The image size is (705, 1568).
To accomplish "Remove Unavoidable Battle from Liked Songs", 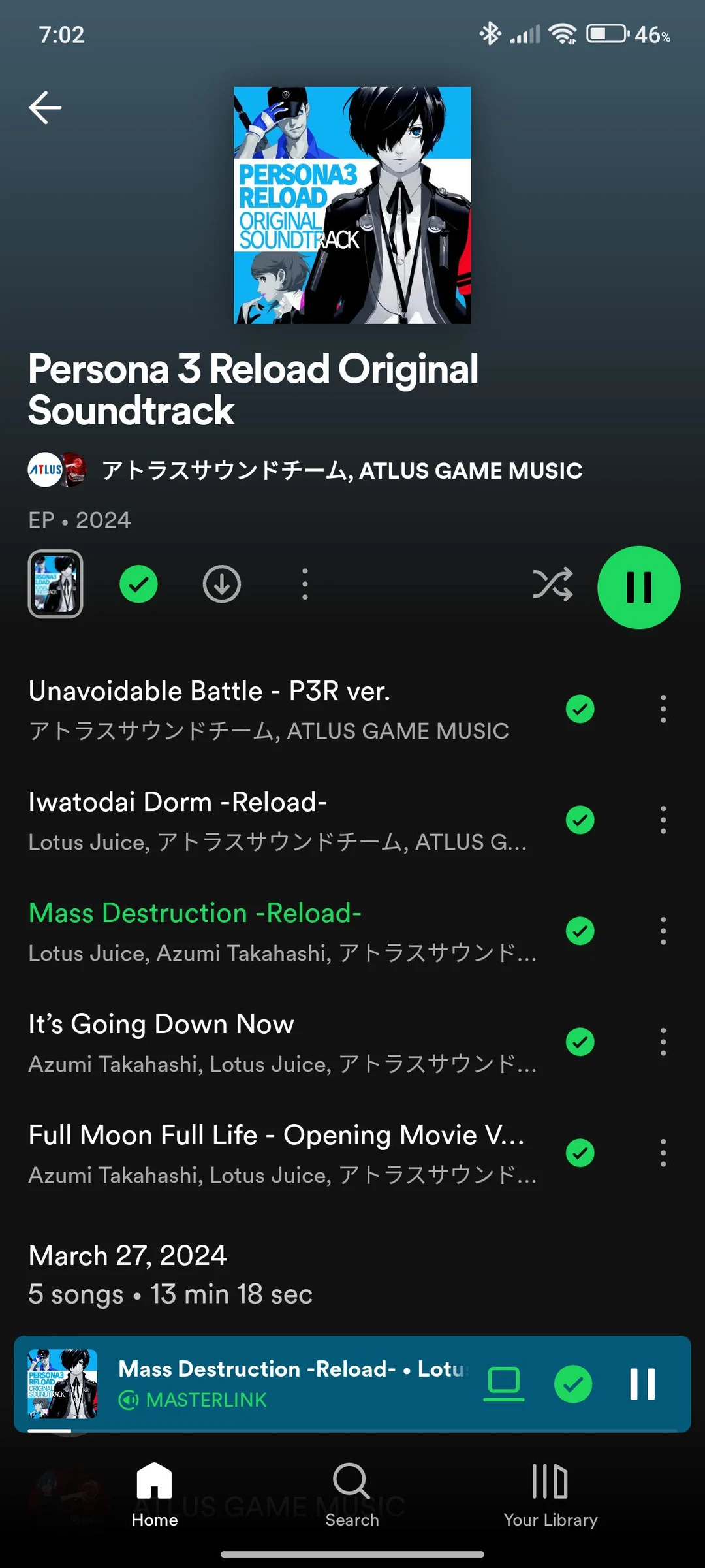I will (x=580, y=709).
